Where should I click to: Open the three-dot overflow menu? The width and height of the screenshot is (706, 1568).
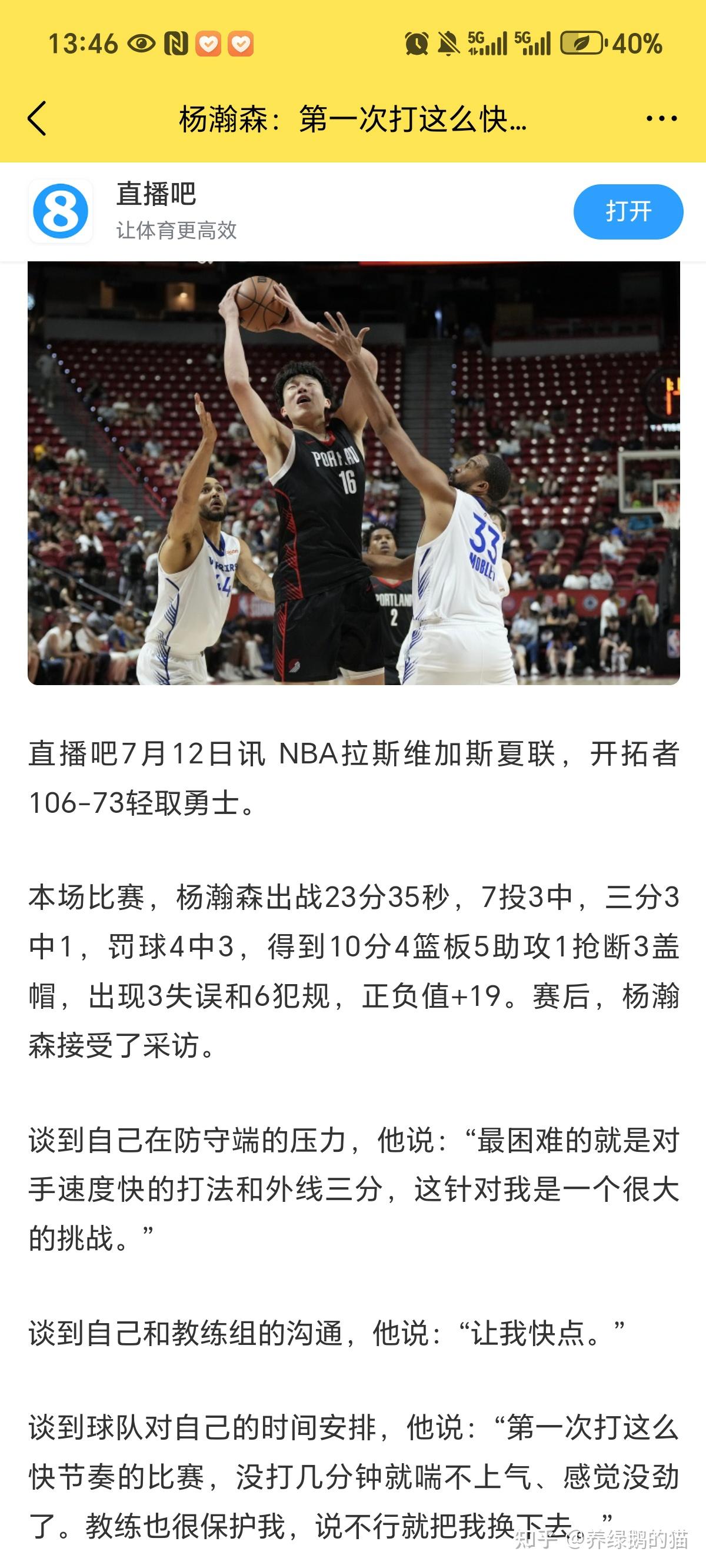[661, 119]
